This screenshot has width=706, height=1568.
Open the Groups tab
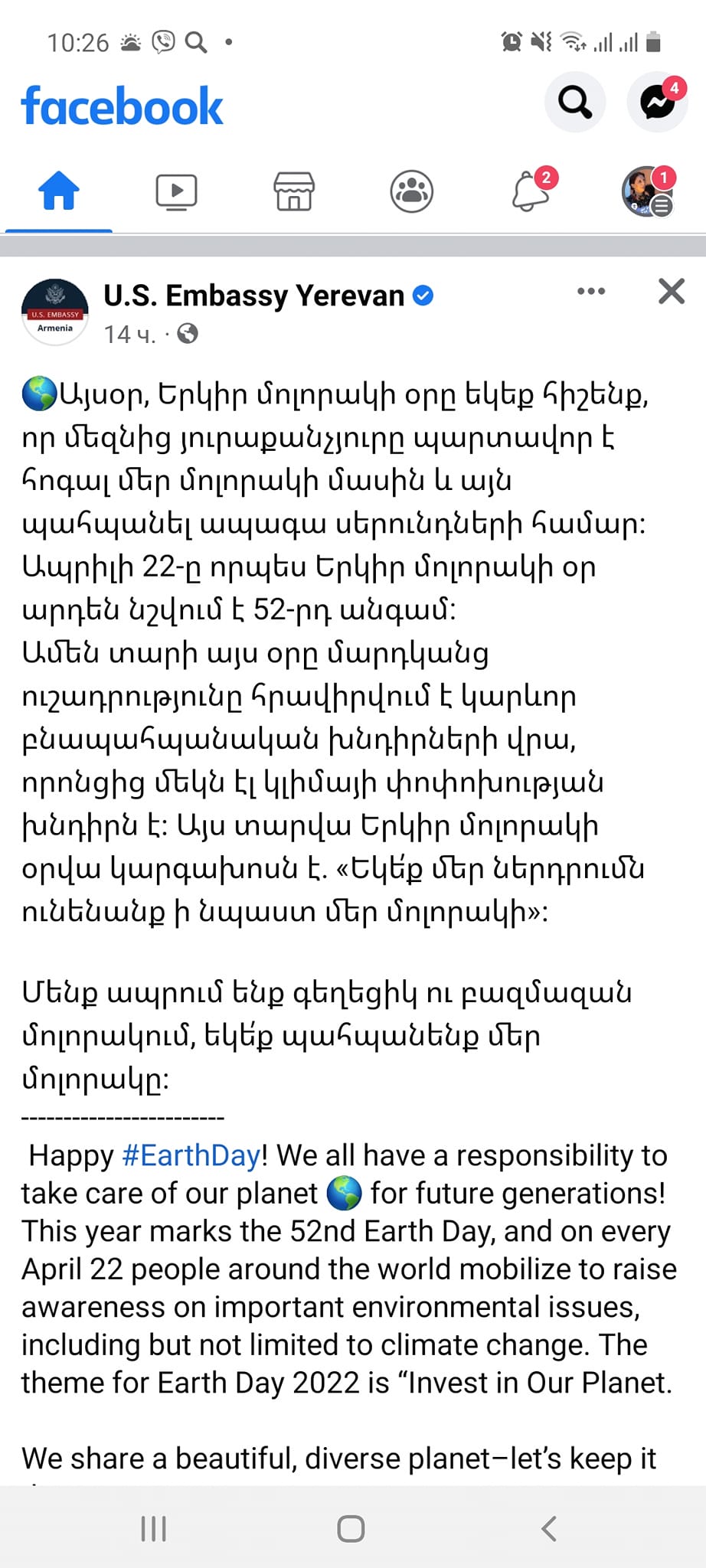pos(412,191)
